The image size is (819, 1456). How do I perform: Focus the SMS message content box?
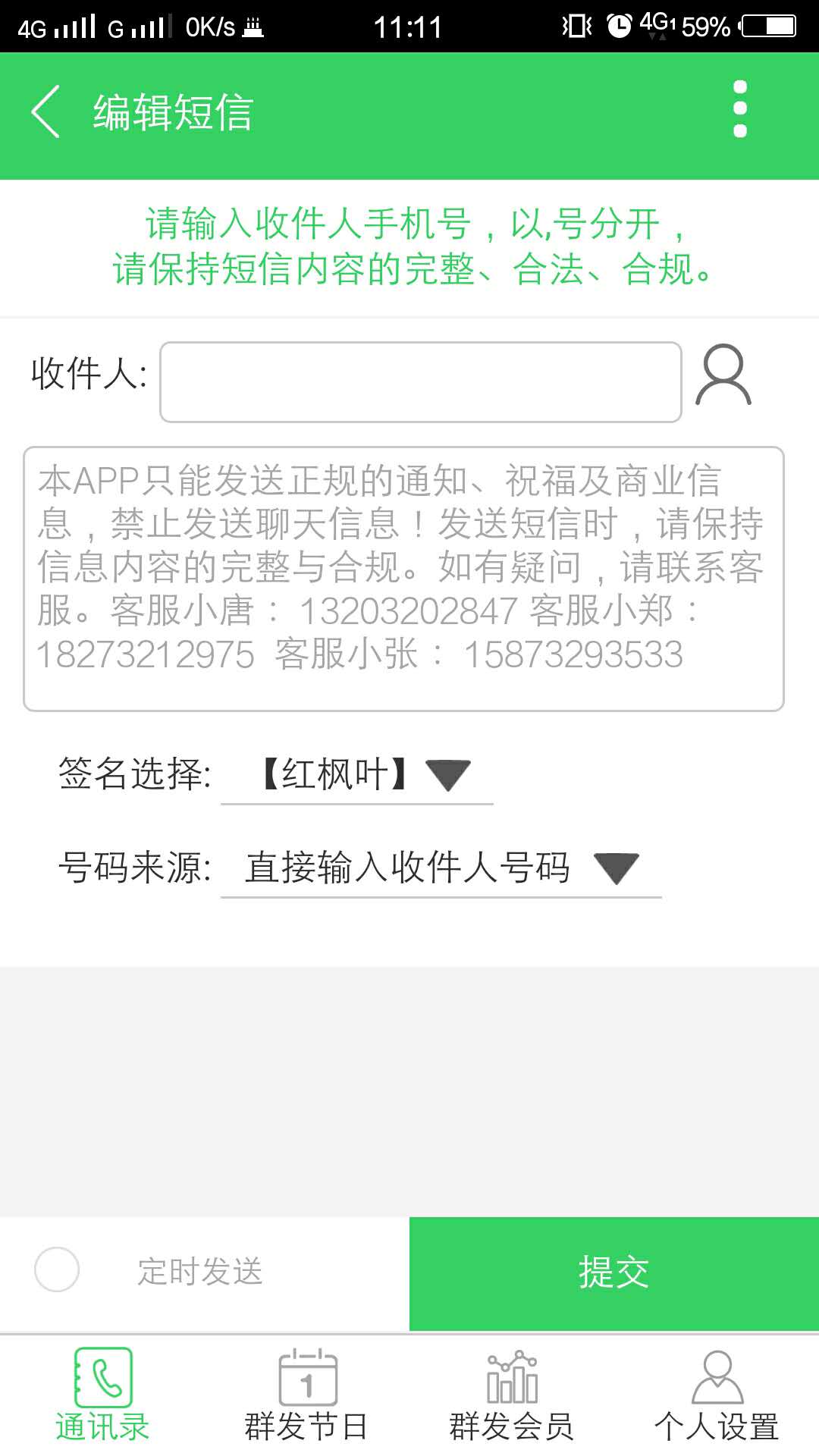[403, 579]
